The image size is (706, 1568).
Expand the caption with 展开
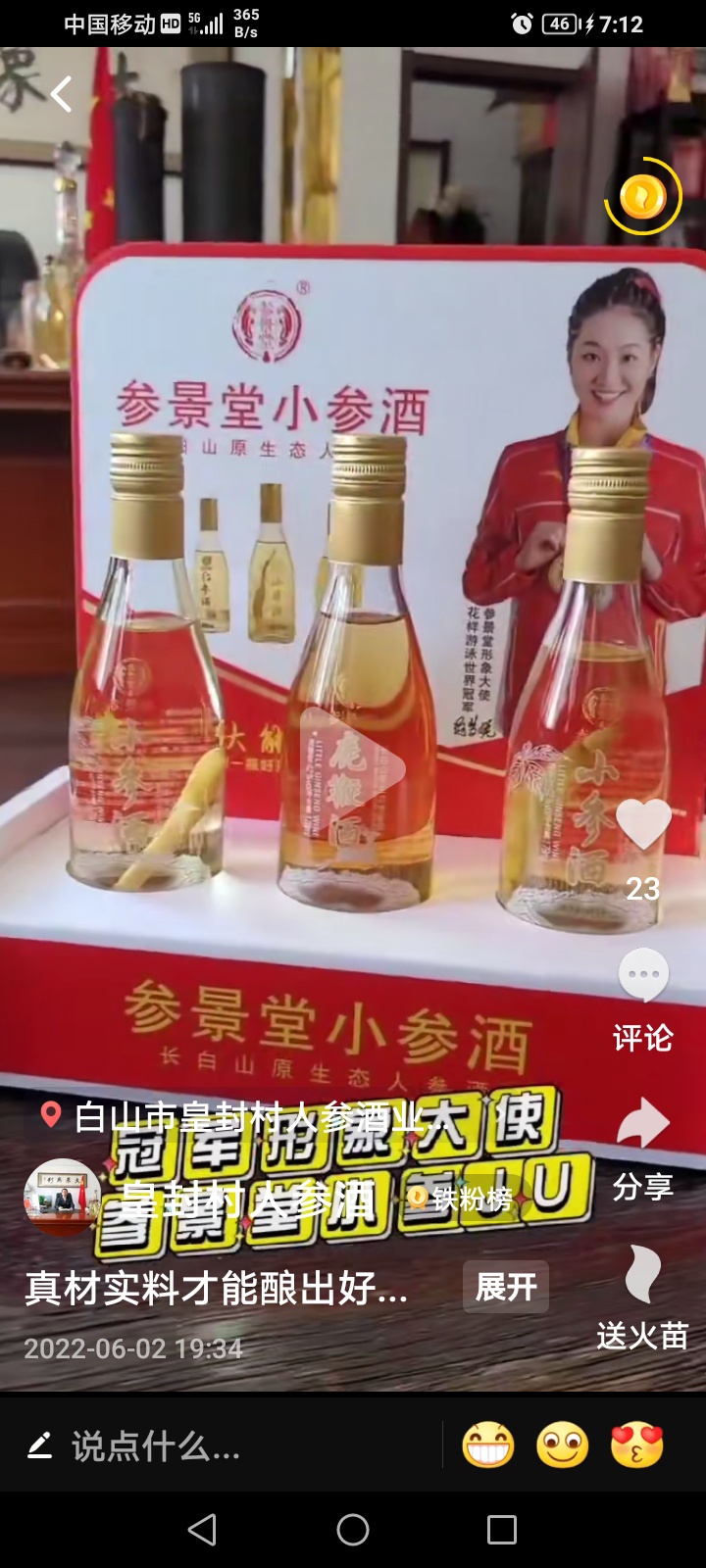[505, 1287]
